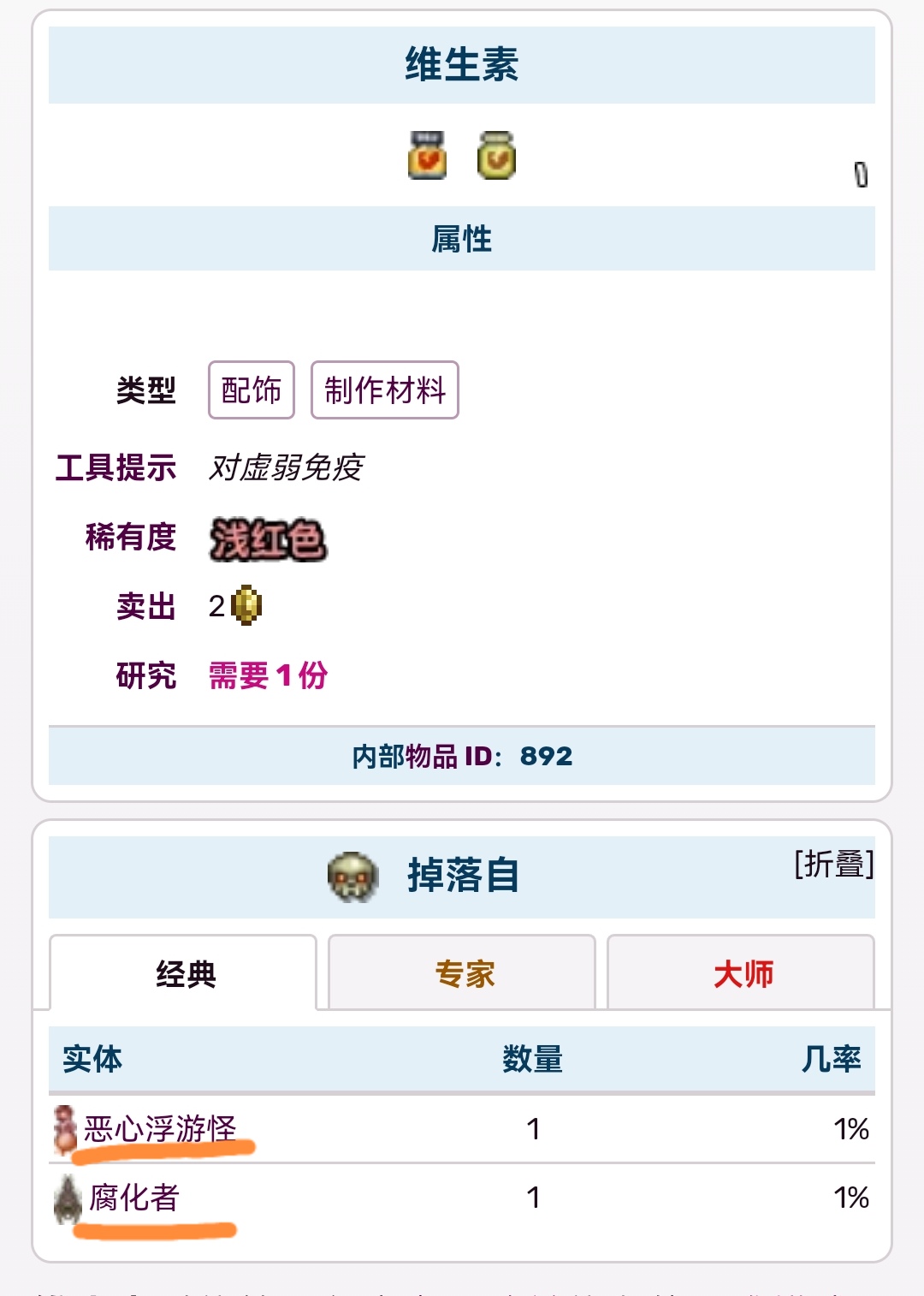Switch to the 经典 tab
This screenshot has height=1296, width=924.
(x=184, y=974)
